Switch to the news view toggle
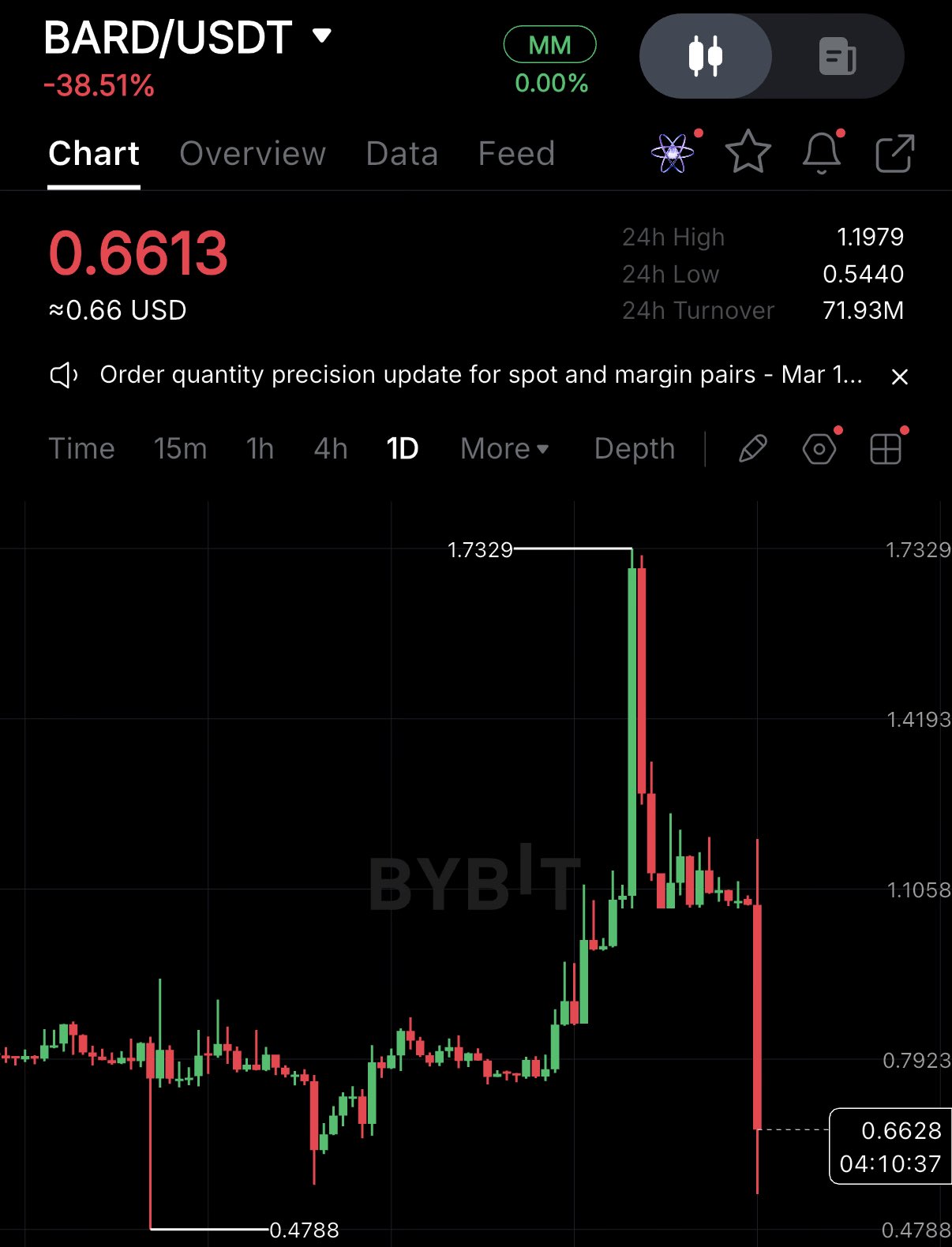 (838, 56)
